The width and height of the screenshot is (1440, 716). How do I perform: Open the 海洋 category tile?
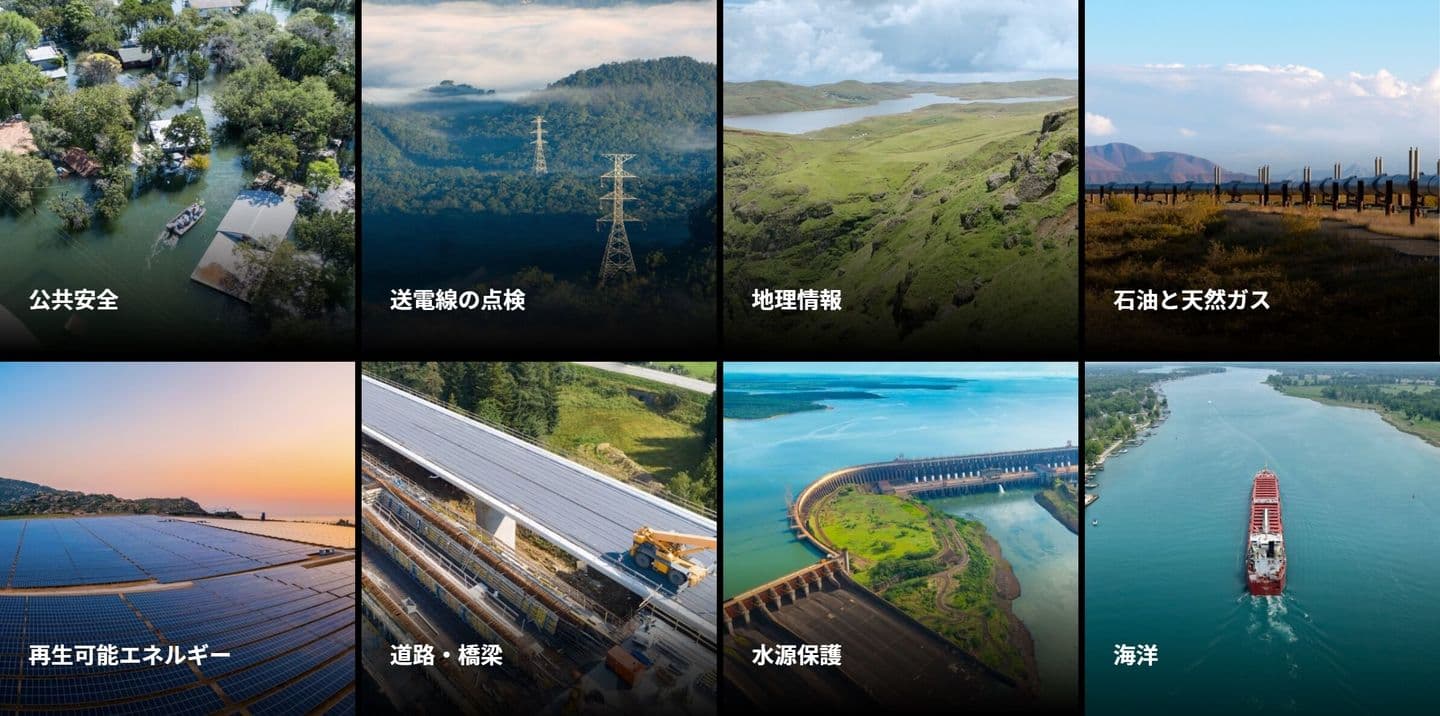click(1262, 538)
